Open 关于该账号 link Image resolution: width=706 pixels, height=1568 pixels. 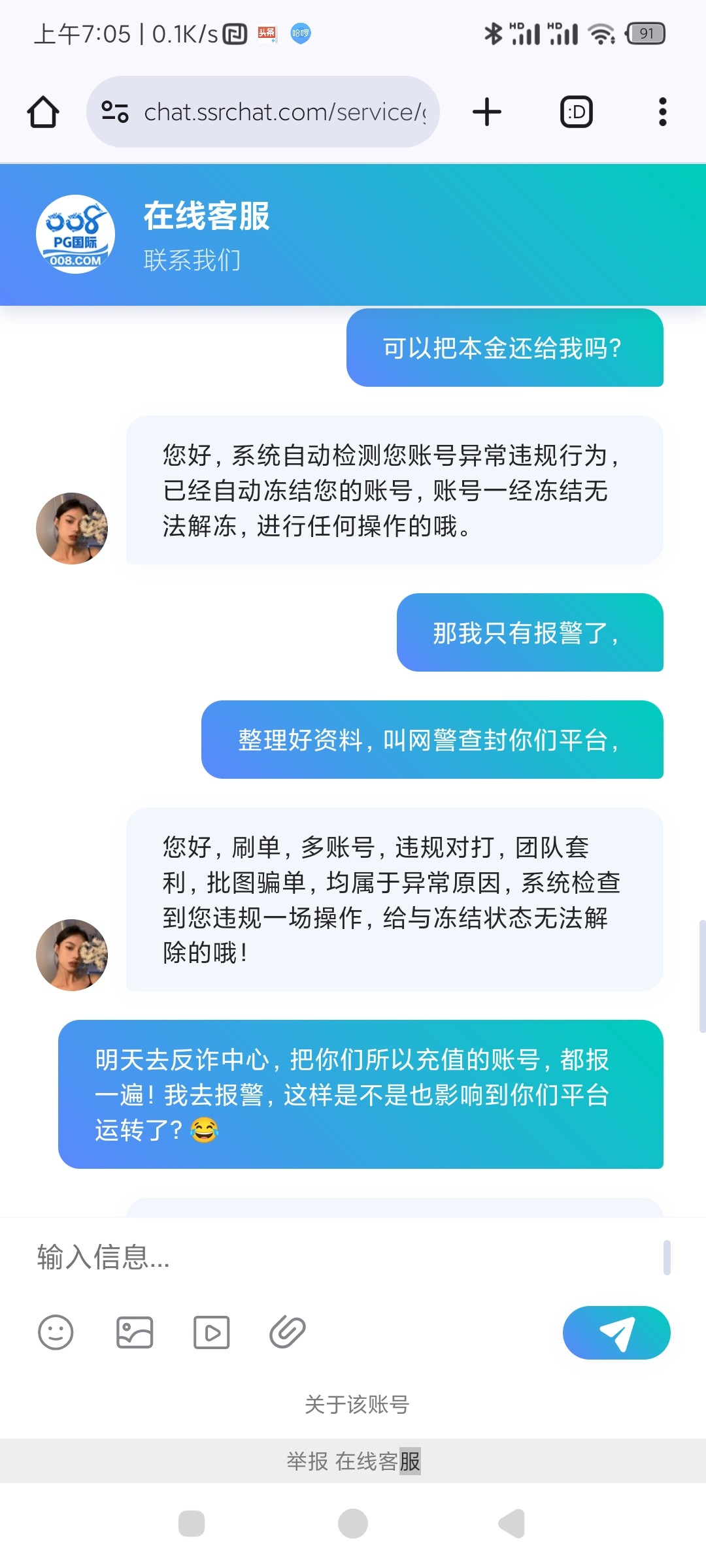coord(356,1404)
